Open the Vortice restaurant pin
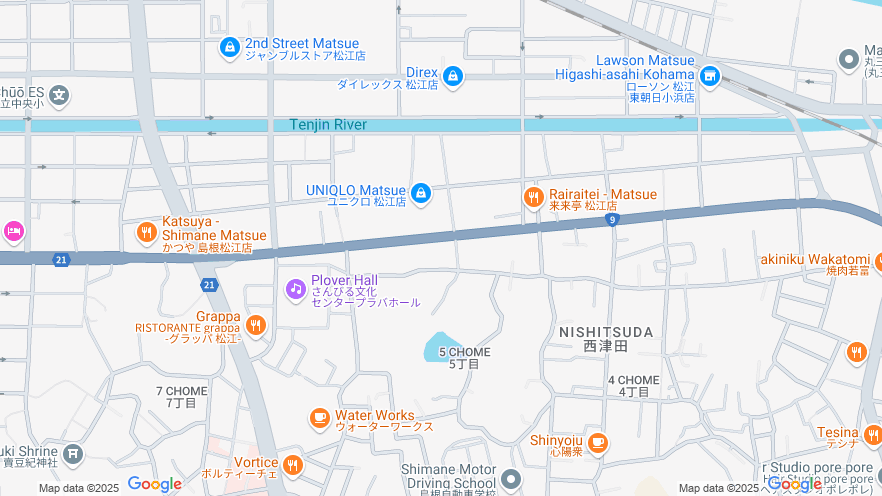882x496 pixels. [293, 464]
